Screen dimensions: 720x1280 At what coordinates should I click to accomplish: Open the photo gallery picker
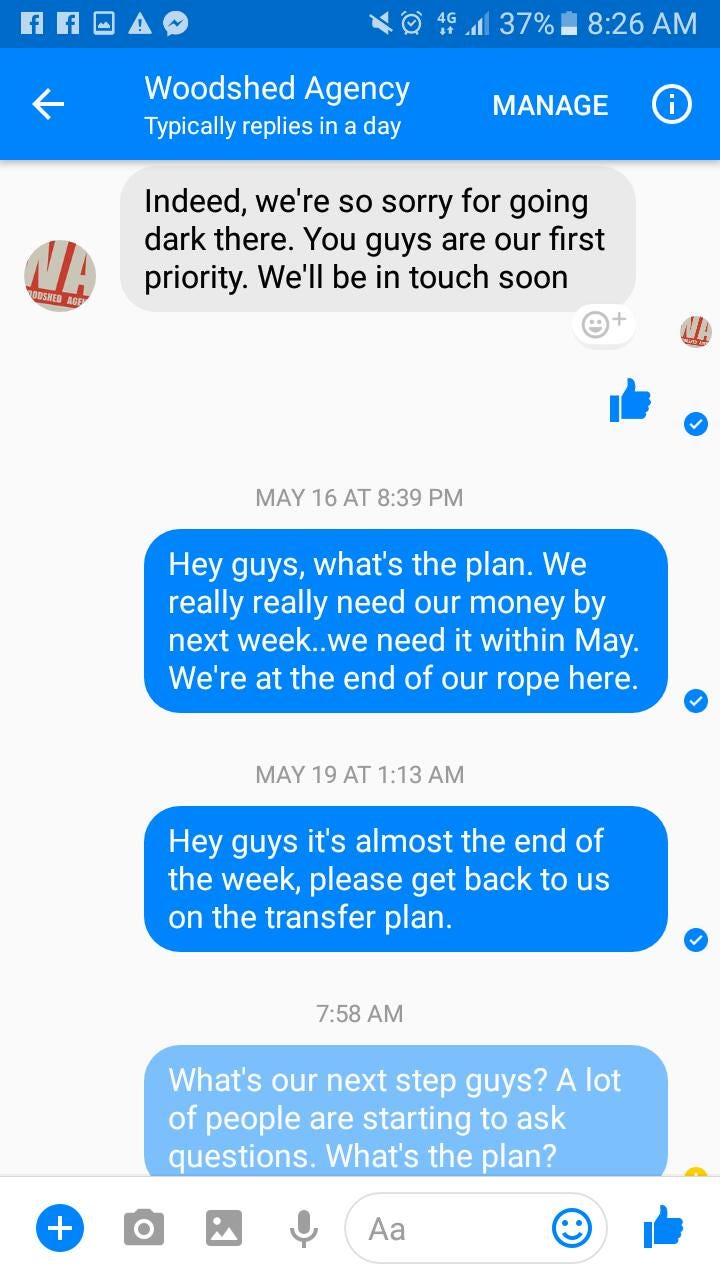224,1227
